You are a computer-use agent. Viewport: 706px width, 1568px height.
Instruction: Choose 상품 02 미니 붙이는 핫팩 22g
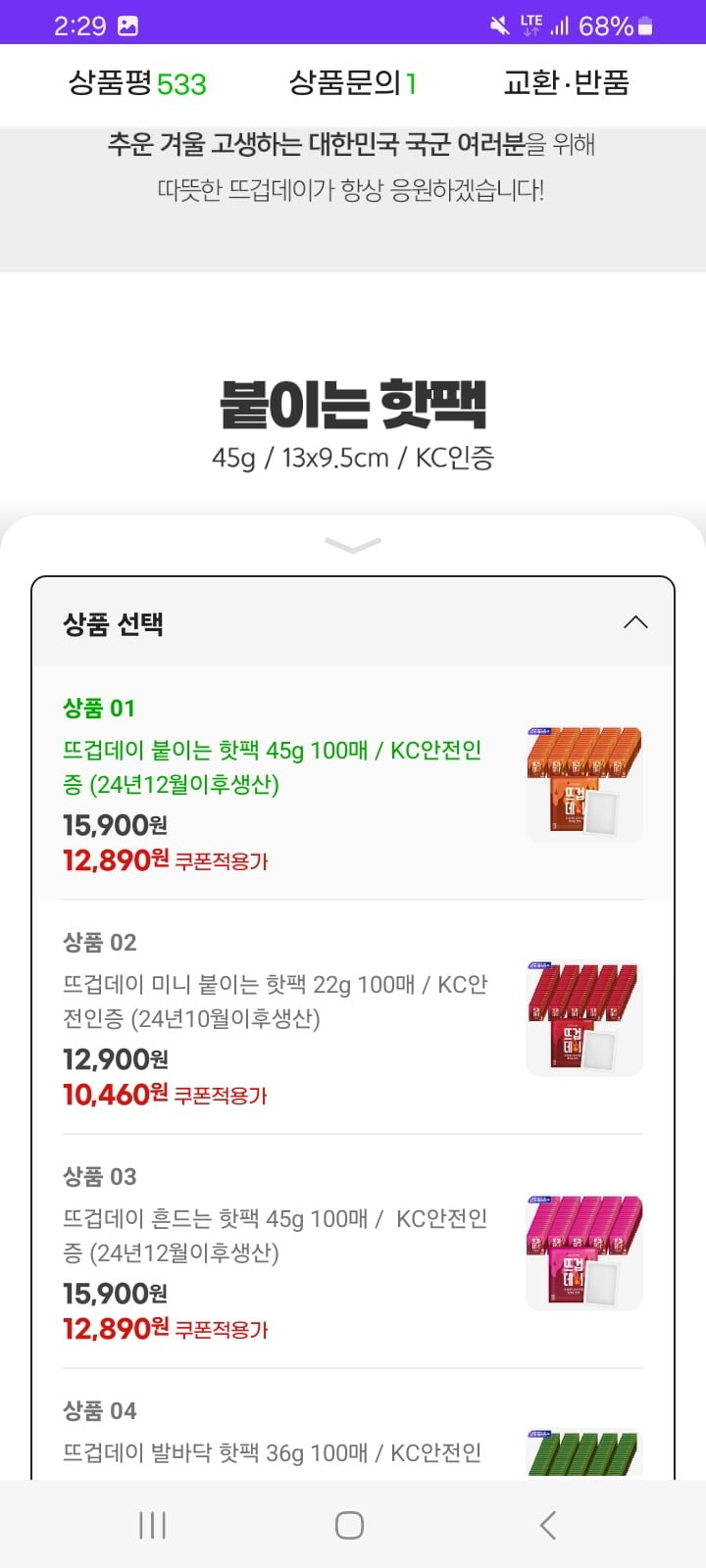tap(352, 1017)
